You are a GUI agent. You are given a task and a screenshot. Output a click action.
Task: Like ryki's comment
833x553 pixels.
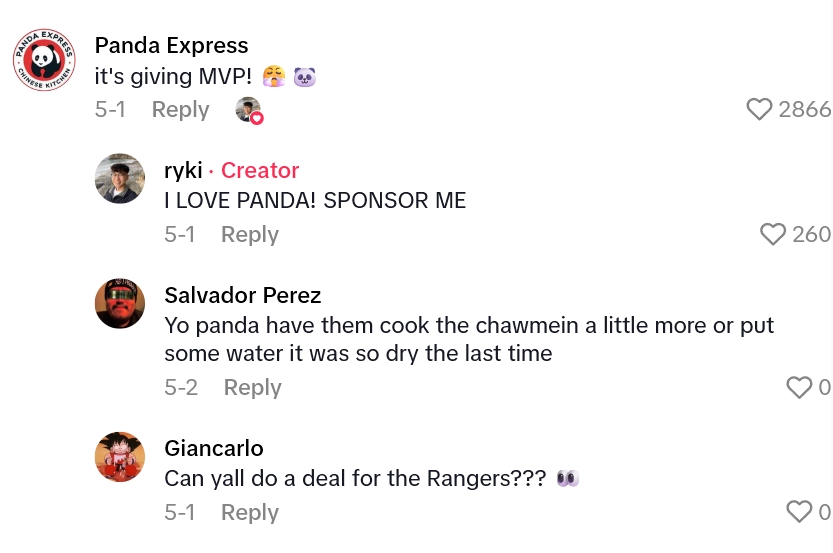(774, 234)
